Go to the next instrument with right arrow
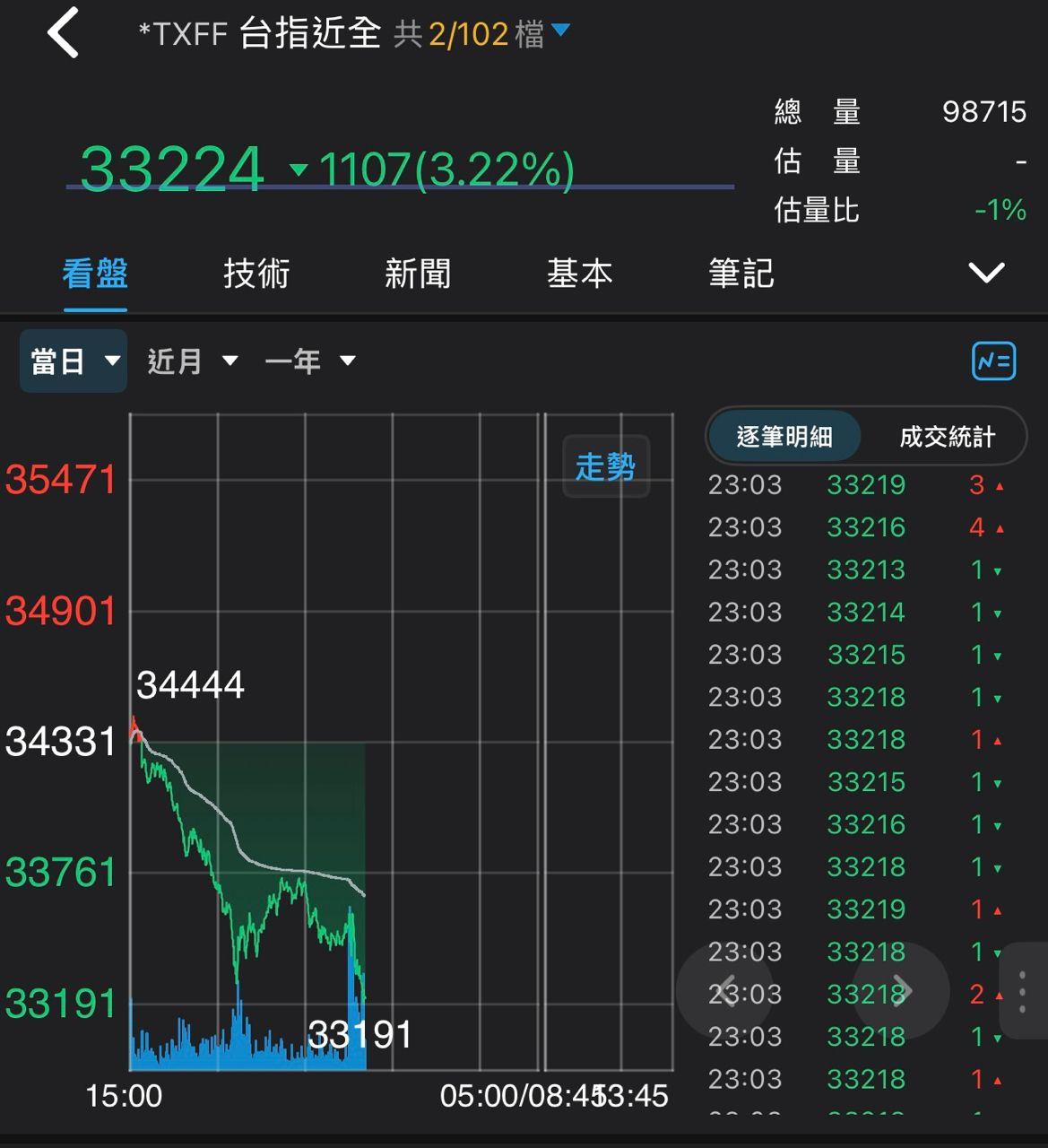 point(900,990)
